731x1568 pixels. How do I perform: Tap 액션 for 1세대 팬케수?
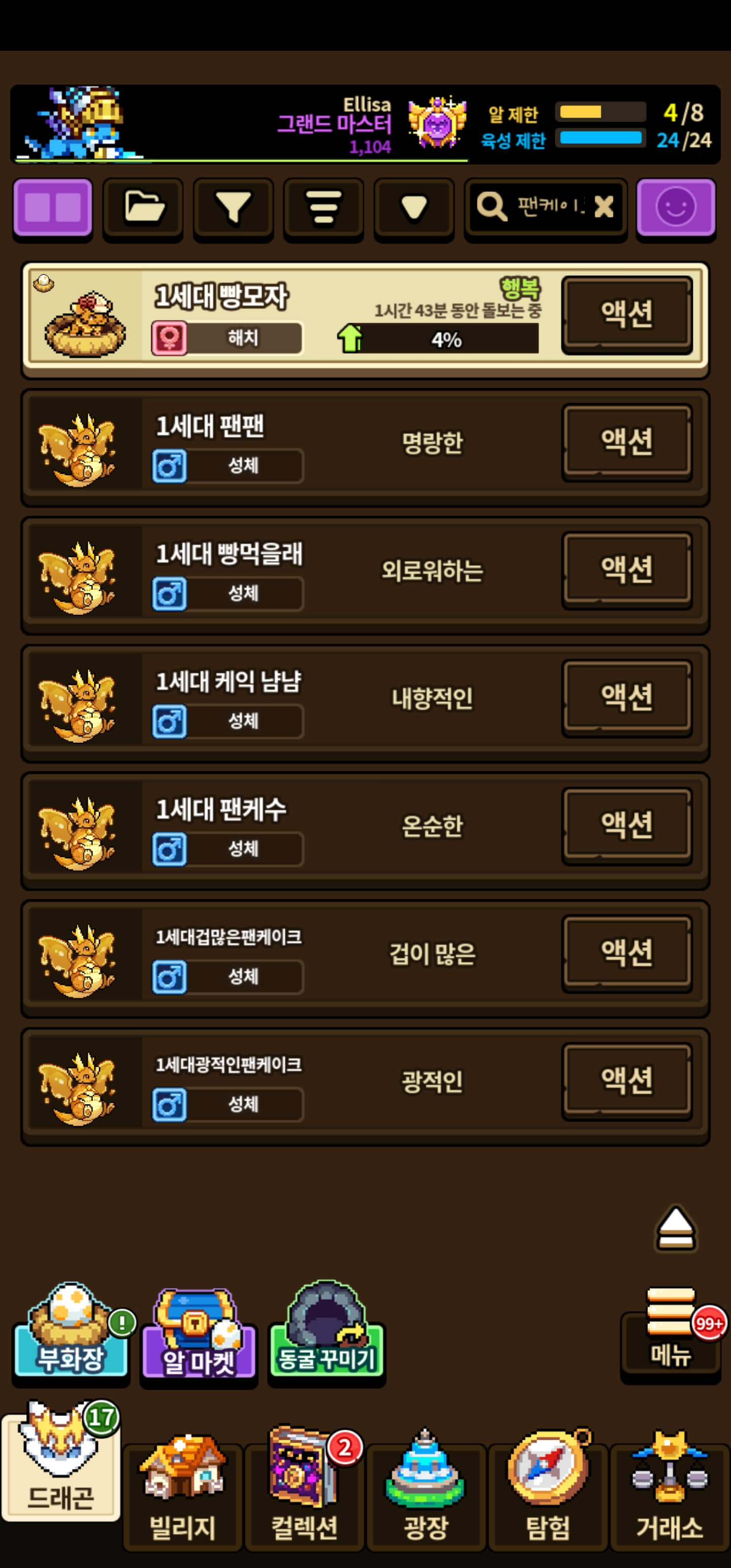[627, 826]
